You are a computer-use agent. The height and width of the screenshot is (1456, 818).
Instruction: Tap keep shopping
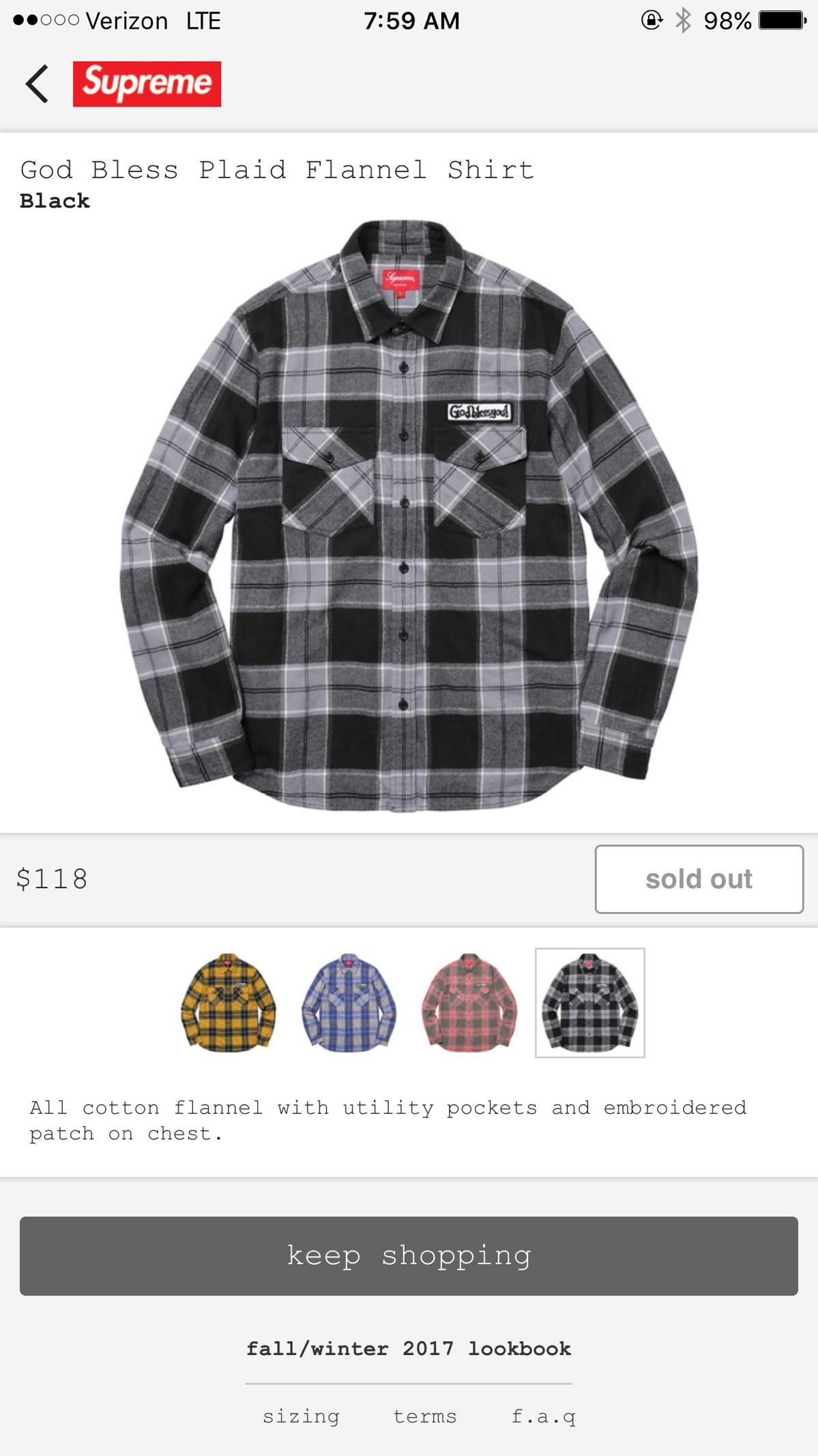pyautogui.click(x=409, y=1256)
